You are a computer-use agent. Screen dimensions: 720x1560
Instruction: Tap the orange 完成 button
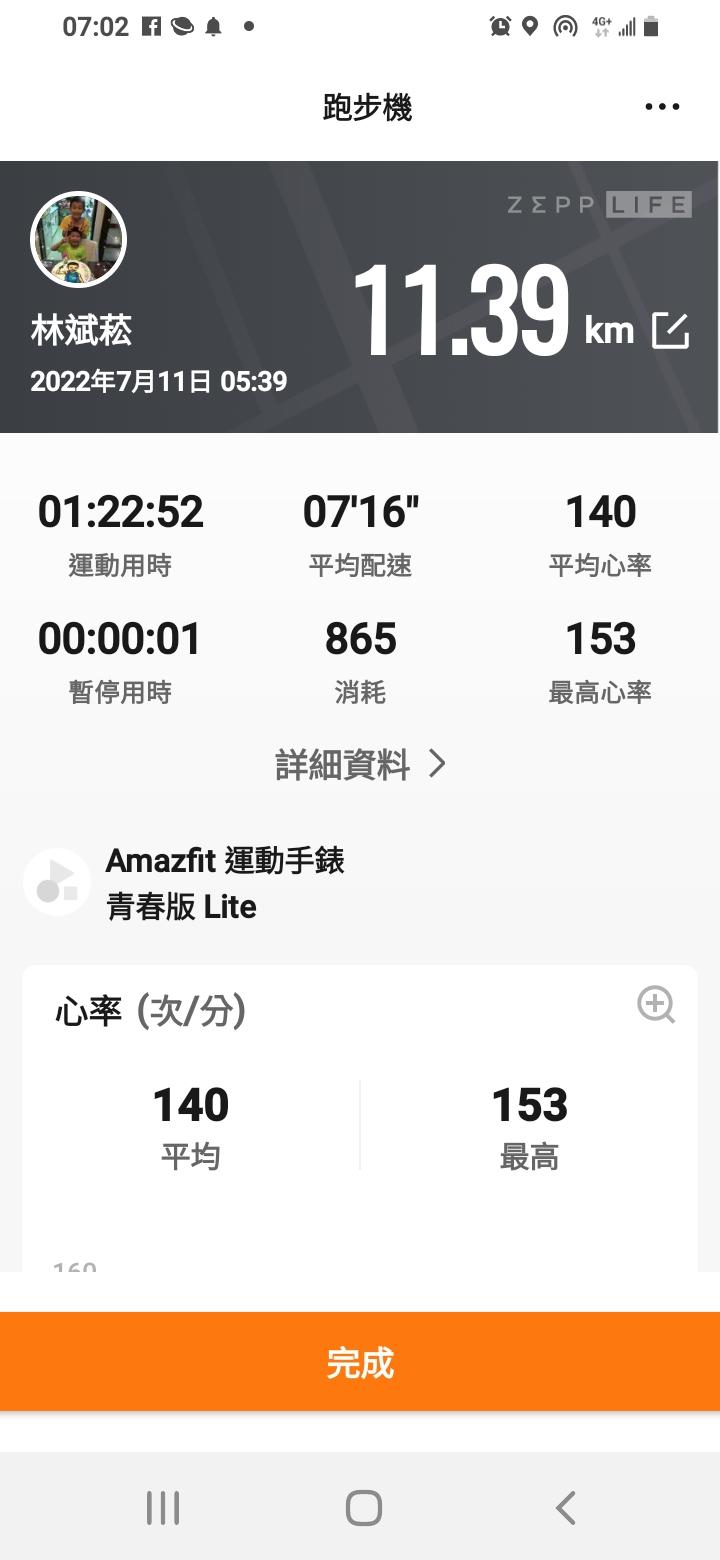coord(360,1362)
